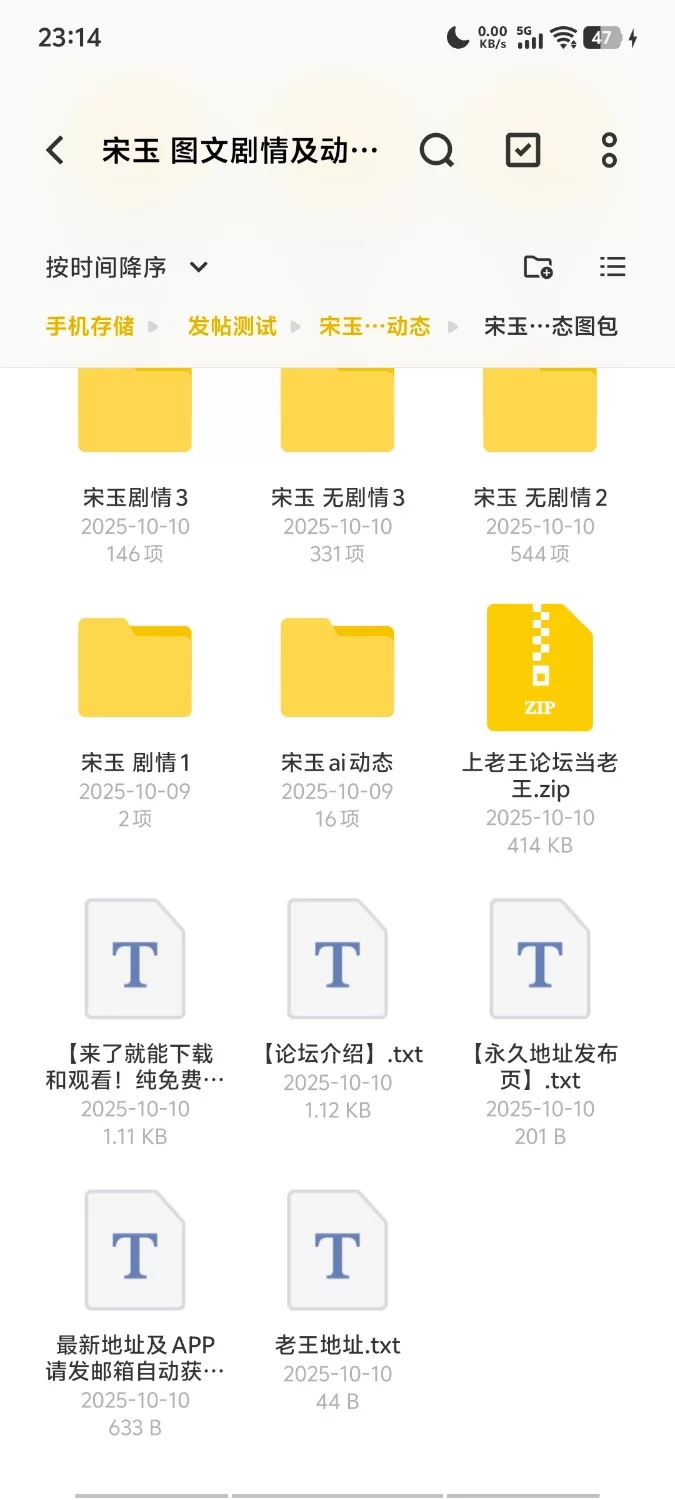The width and height of the screenshot is (675, 1500).
Task: Open the 上老王论坛当老王.zip archive
Action: (x=540, y=667)
